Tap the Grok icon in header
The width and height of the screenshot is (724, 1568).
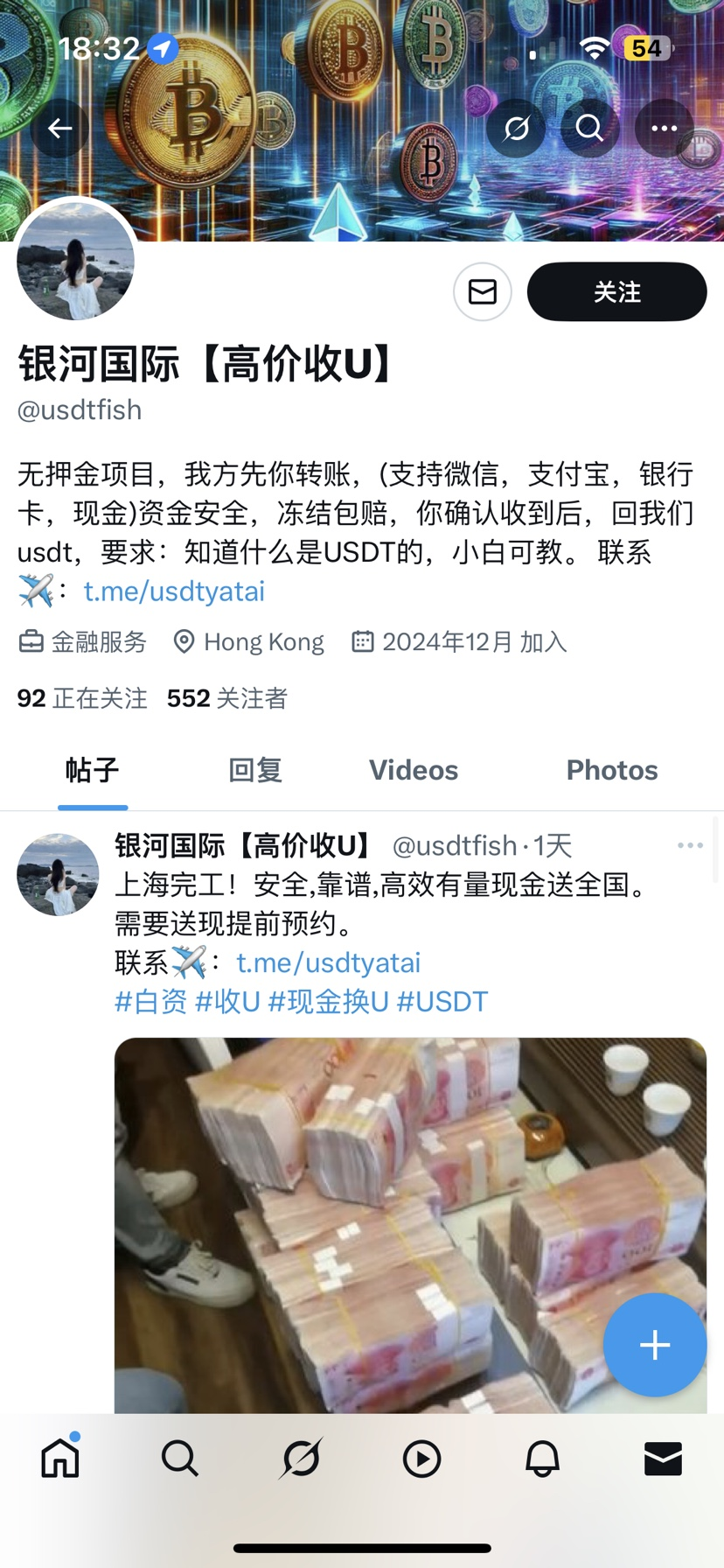[517, 129]
